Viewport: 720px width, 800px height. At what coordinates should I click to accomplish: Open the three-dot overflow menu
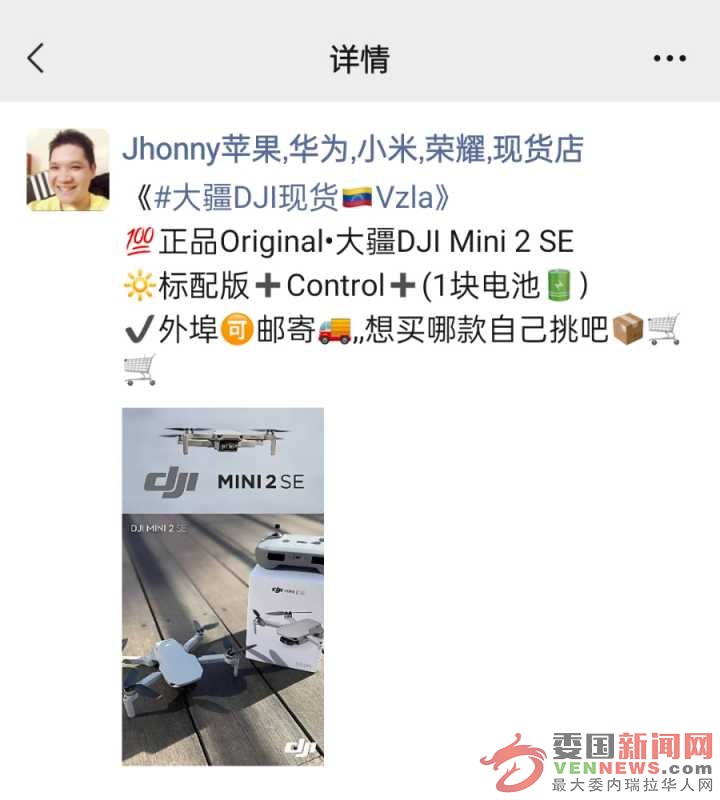pos(669,59)
